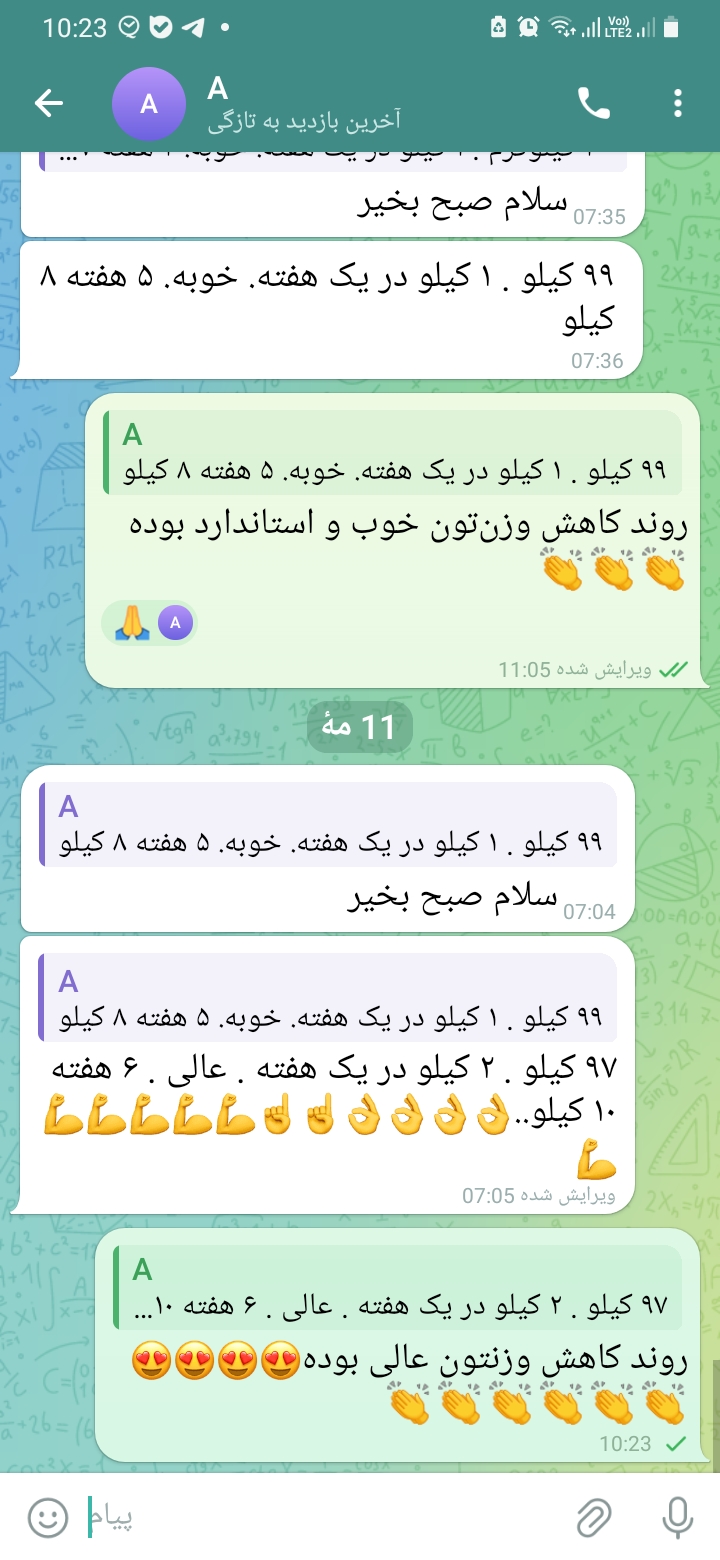
Task: Start a voice call with A
Action: click(x=593, y=103)
